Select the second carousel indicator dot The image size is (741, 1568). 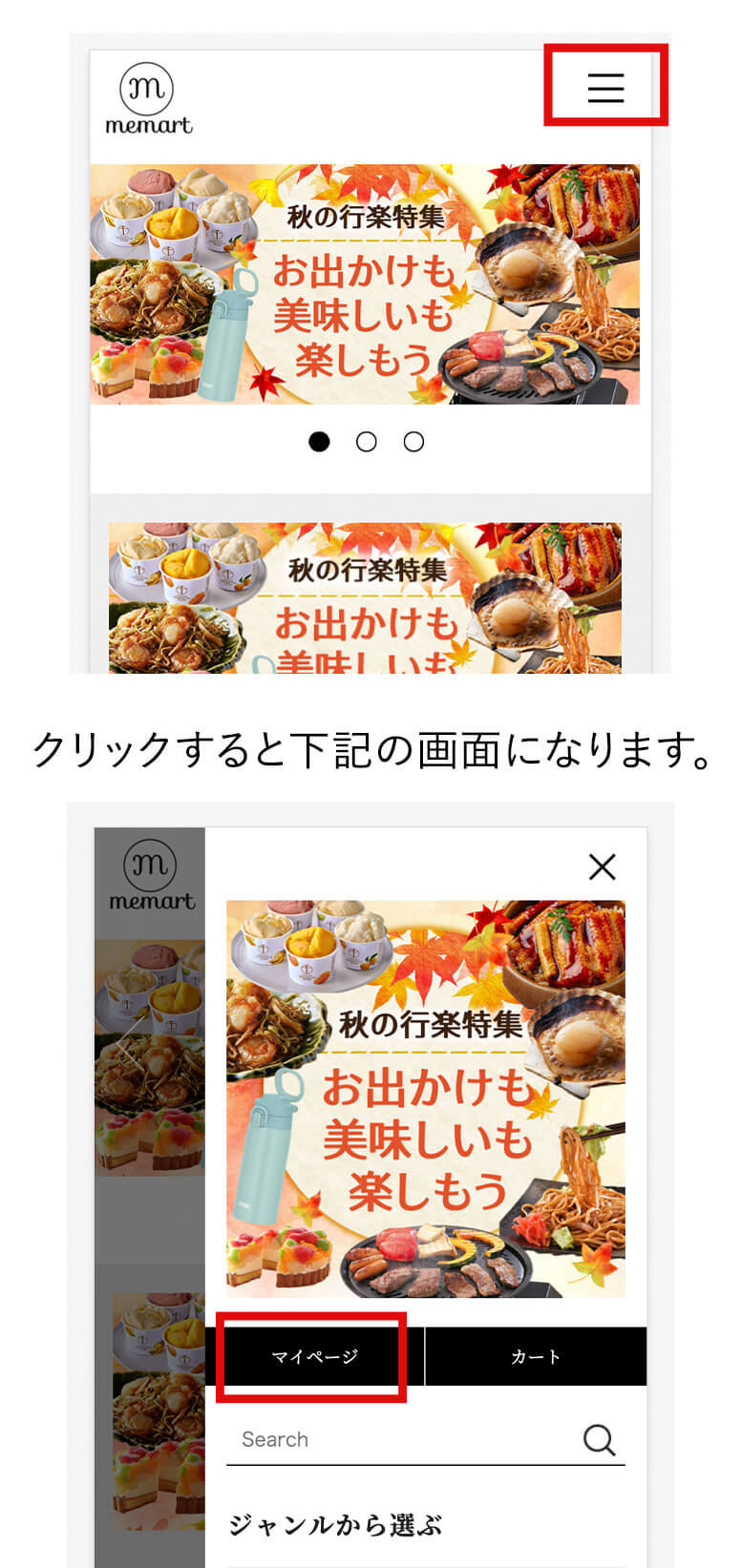click(x=367, y=442)
